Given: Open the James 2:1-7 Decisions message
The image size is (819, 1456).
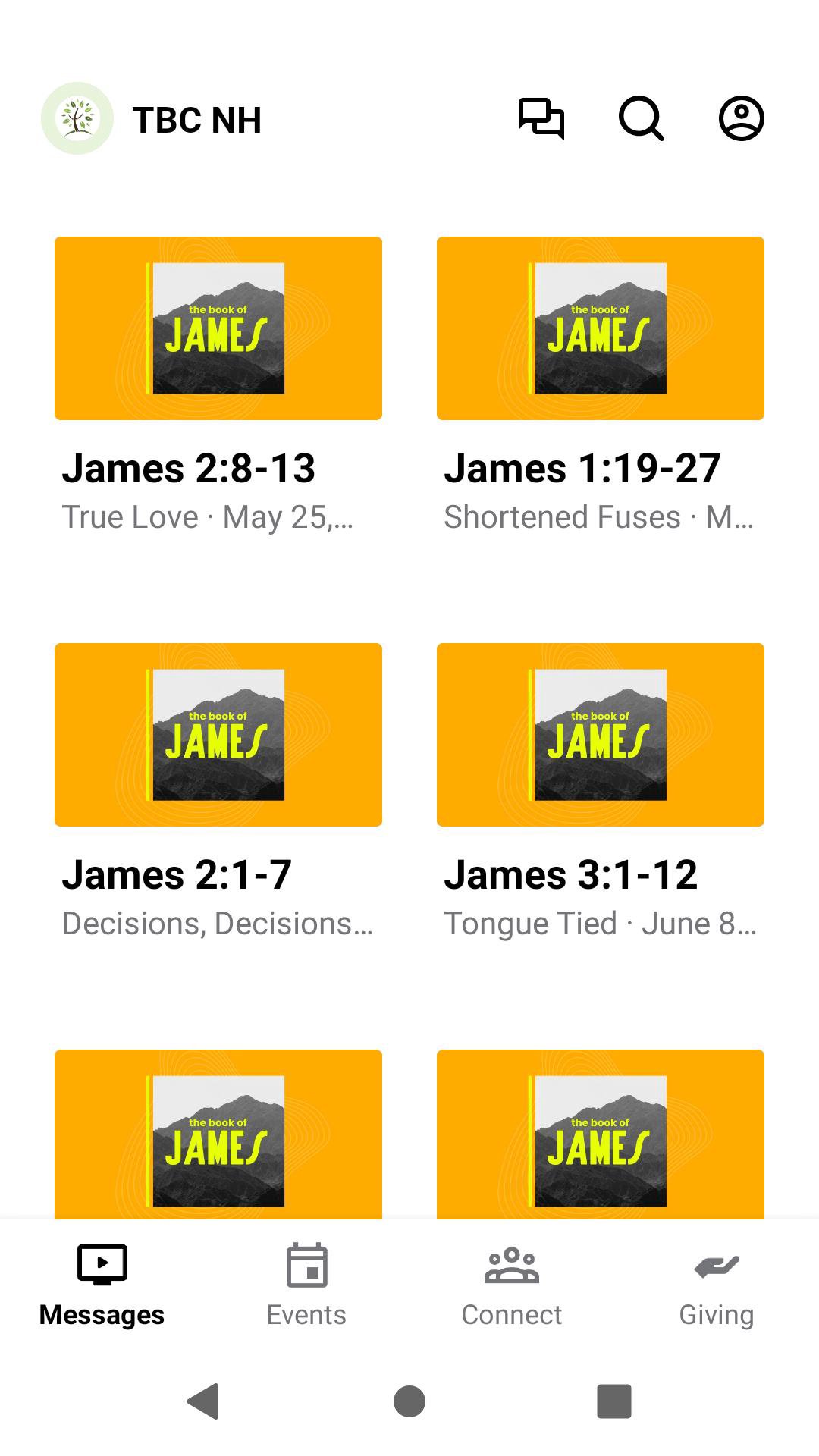Looking at the screenshot, I should pyautogui.click(x=218, y=735).
